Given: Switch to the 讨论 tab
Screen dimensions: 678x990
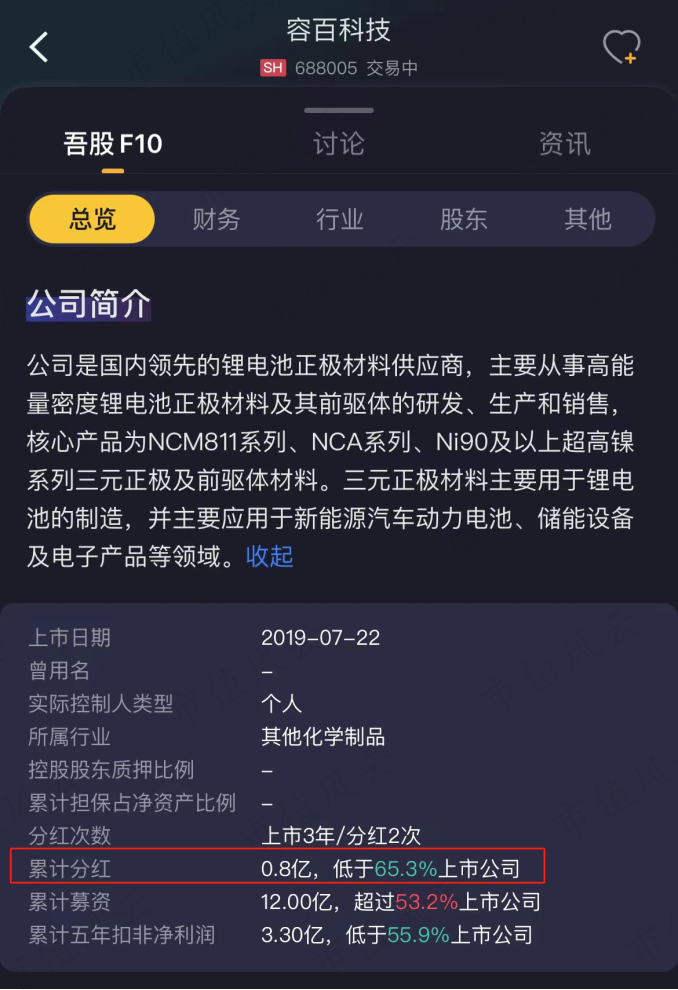Looking at the screenshot, I should click(338, 144).
